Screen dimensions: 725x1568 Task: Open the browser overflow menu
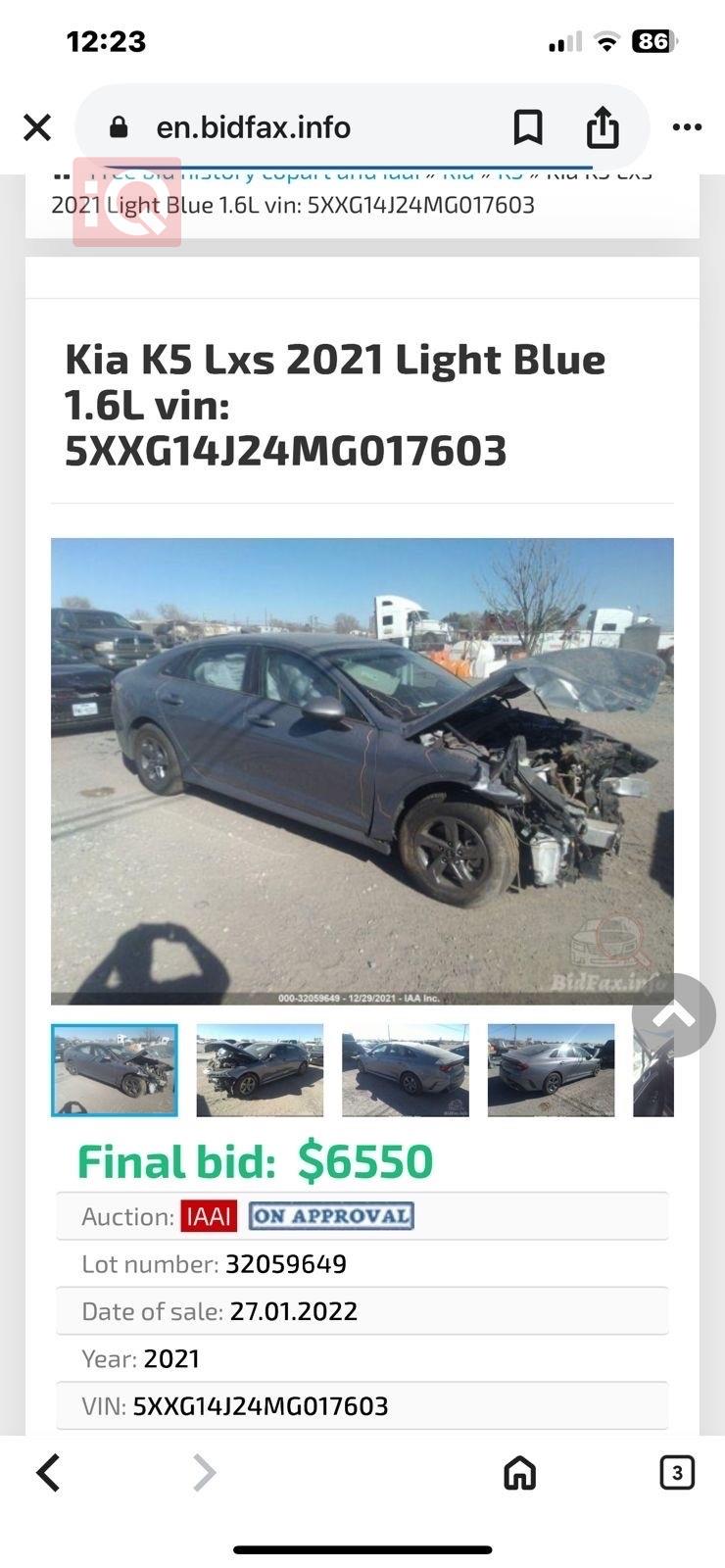(x=687, y=127)
